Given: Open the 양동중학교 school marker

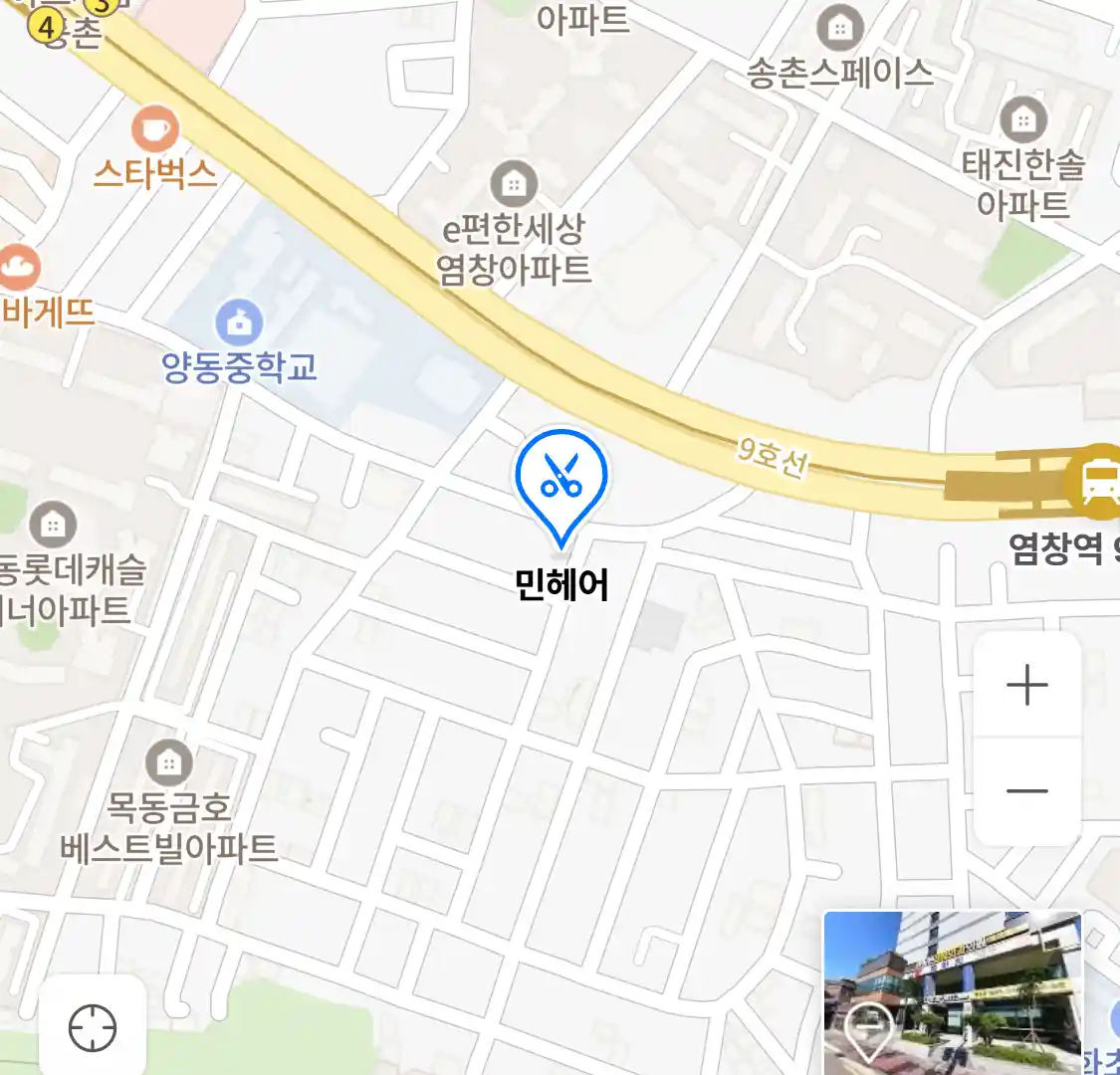Looking at the screenshot, I should click(x=239, y=322).
